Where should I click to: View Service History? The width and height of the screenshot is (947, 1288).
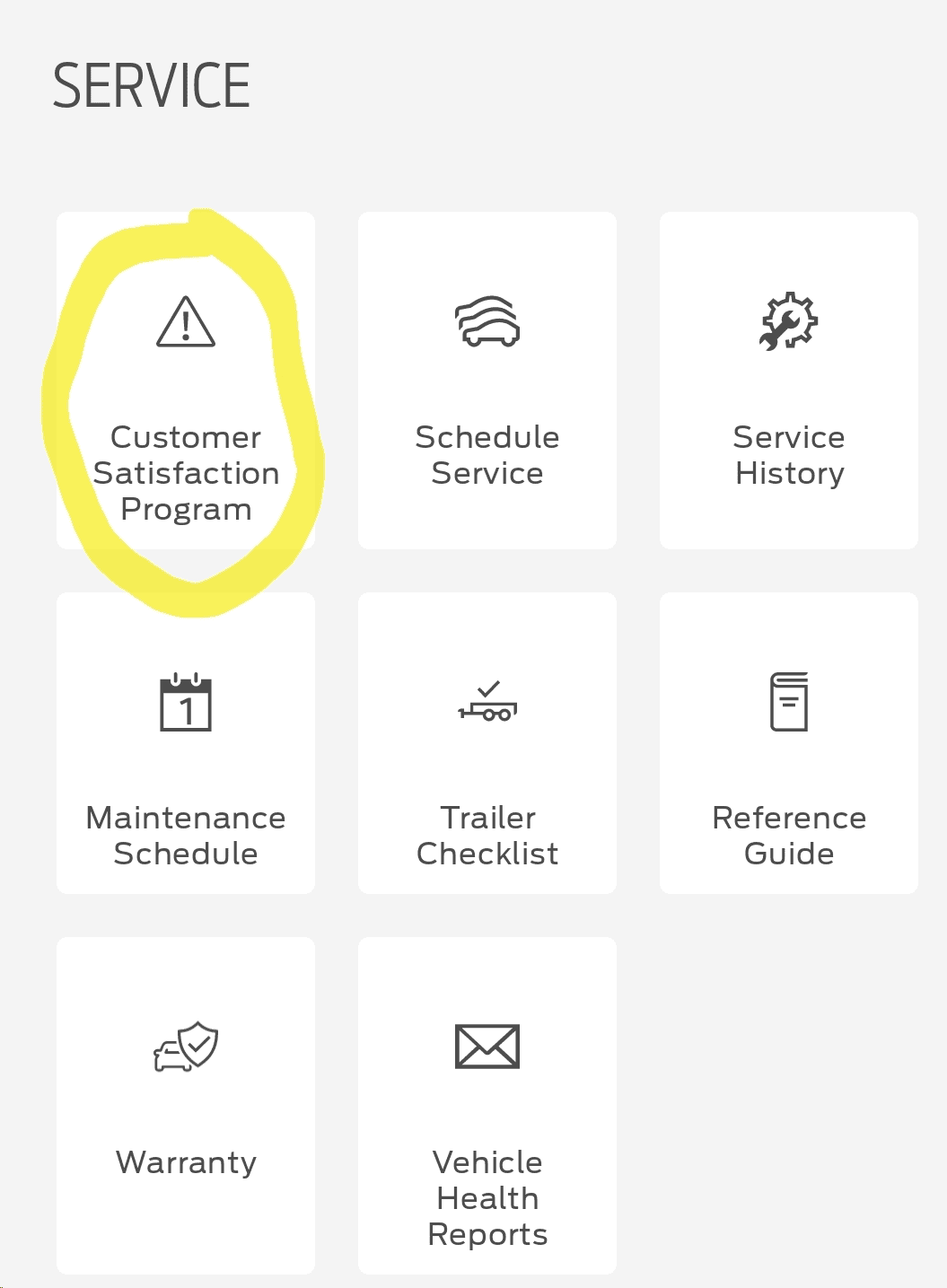(788, 381)
